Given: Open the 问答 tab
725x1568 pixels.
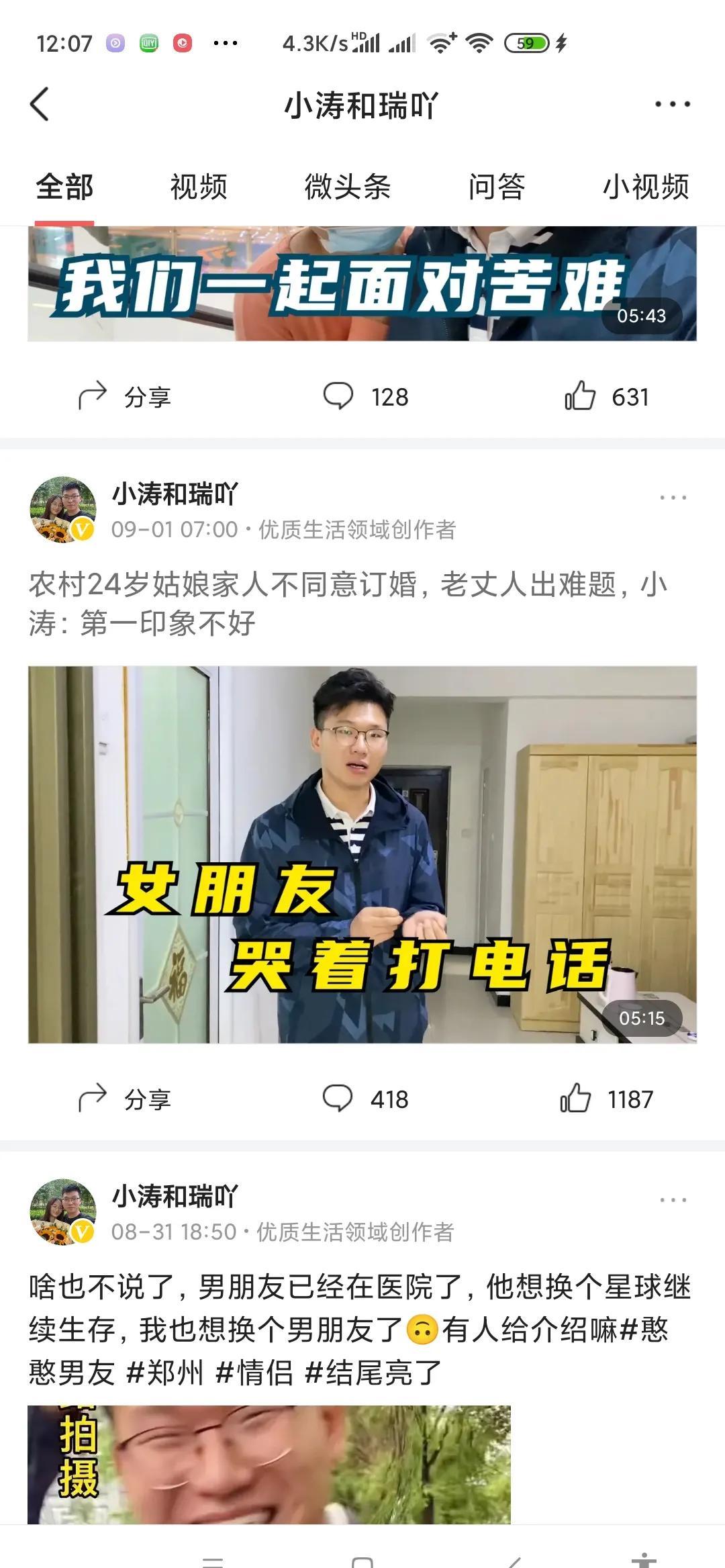Looking at the screenshot, I should 496,187.
